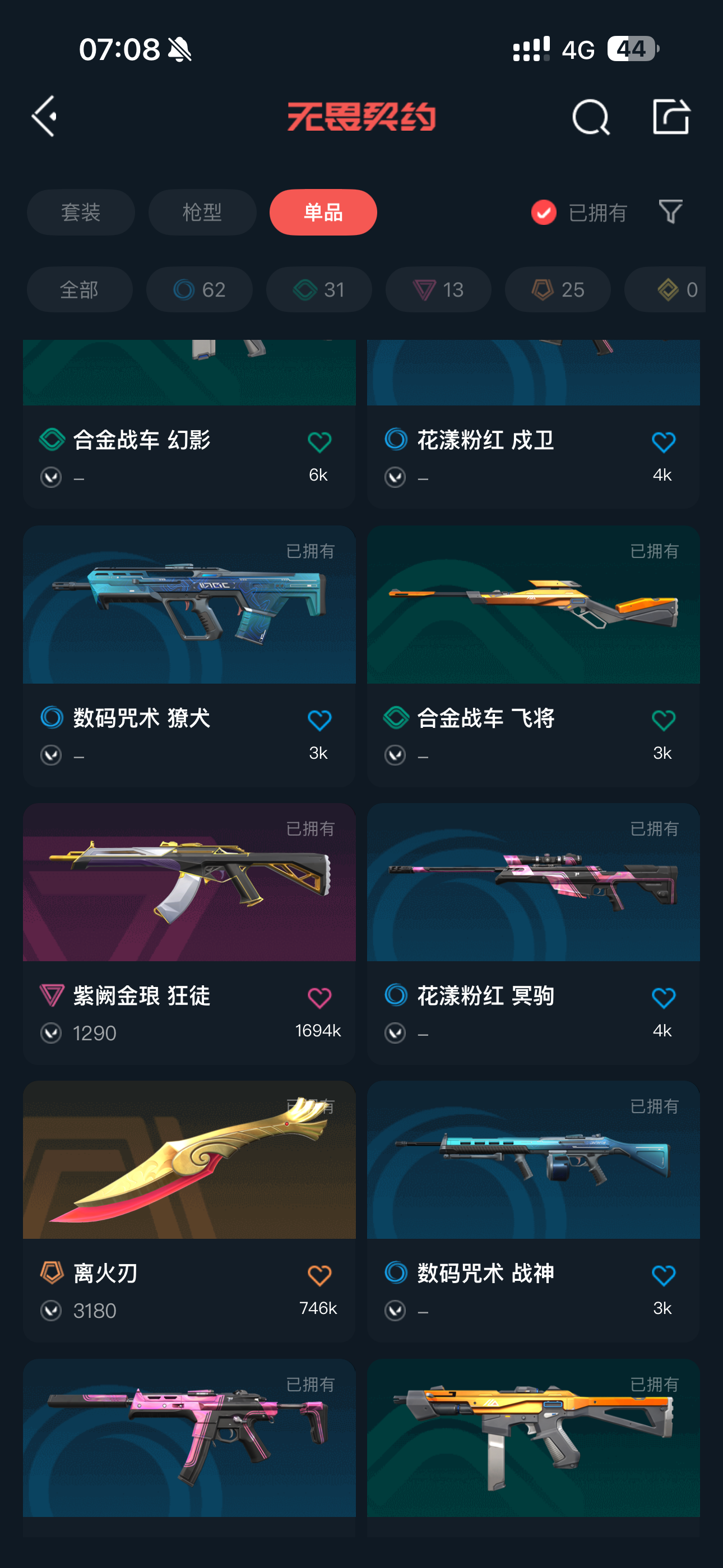
Task: Filter by the pink tier chip 13
Action: tap(438, 290)
